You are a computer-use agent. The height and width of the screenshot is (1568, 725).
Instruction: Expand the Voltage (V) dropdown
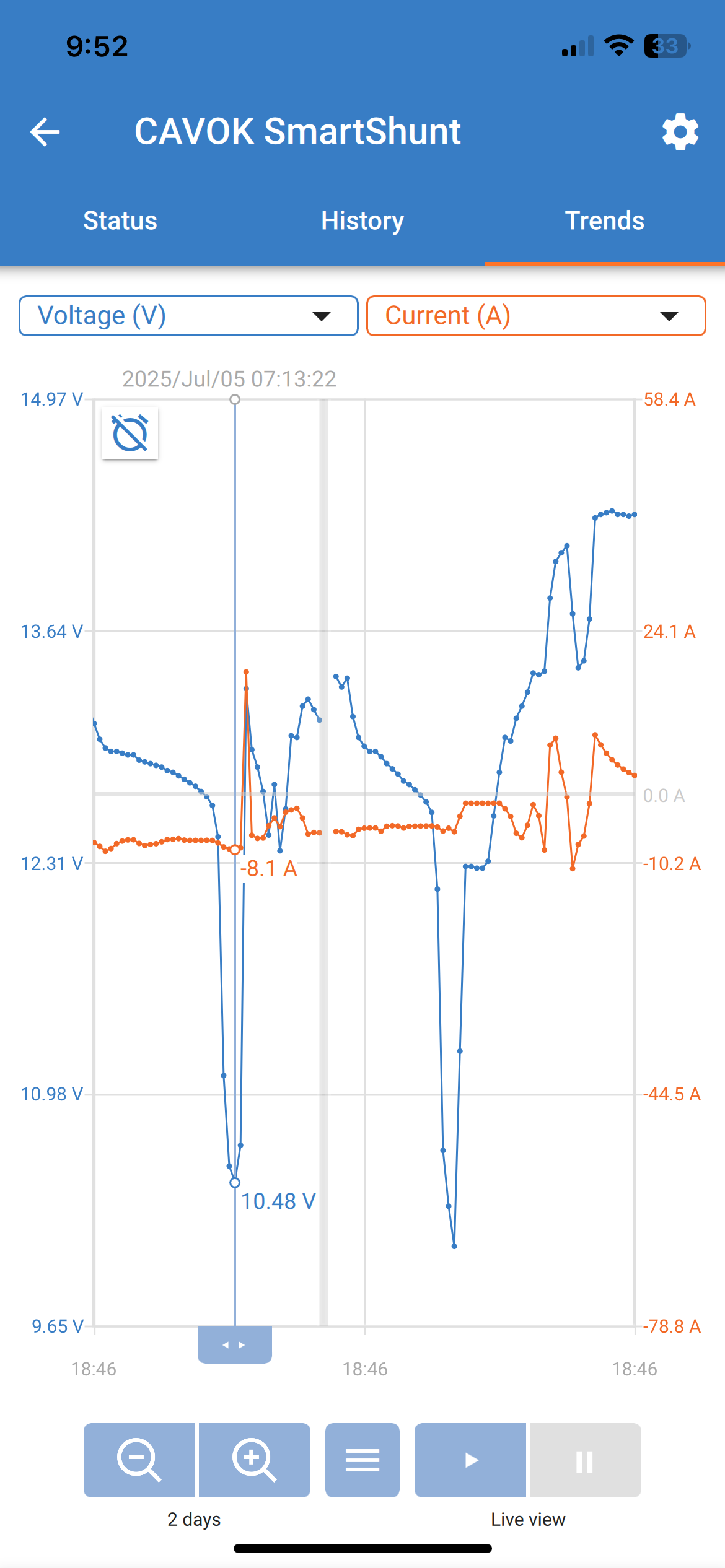(188, 316)
